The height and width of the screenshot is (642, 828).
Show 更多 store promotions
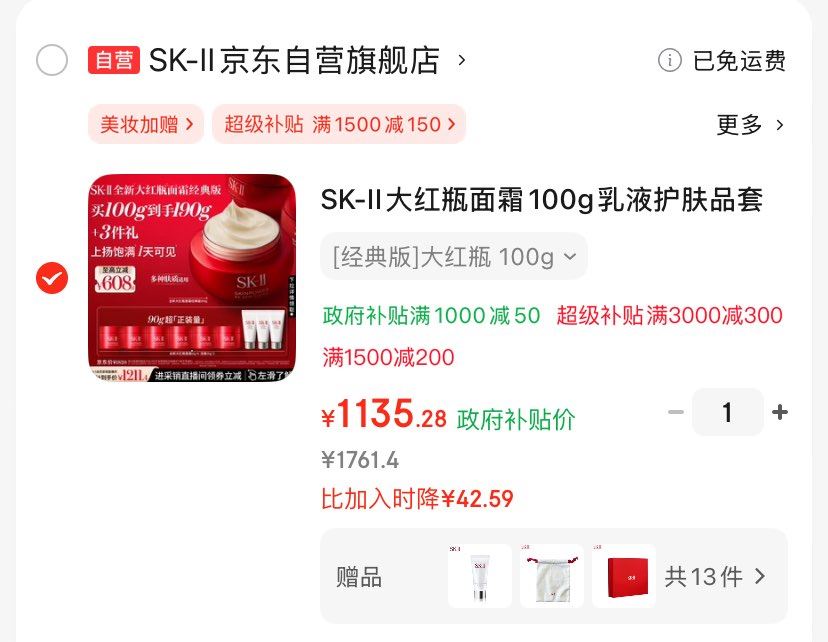click(x=750, y=125)
